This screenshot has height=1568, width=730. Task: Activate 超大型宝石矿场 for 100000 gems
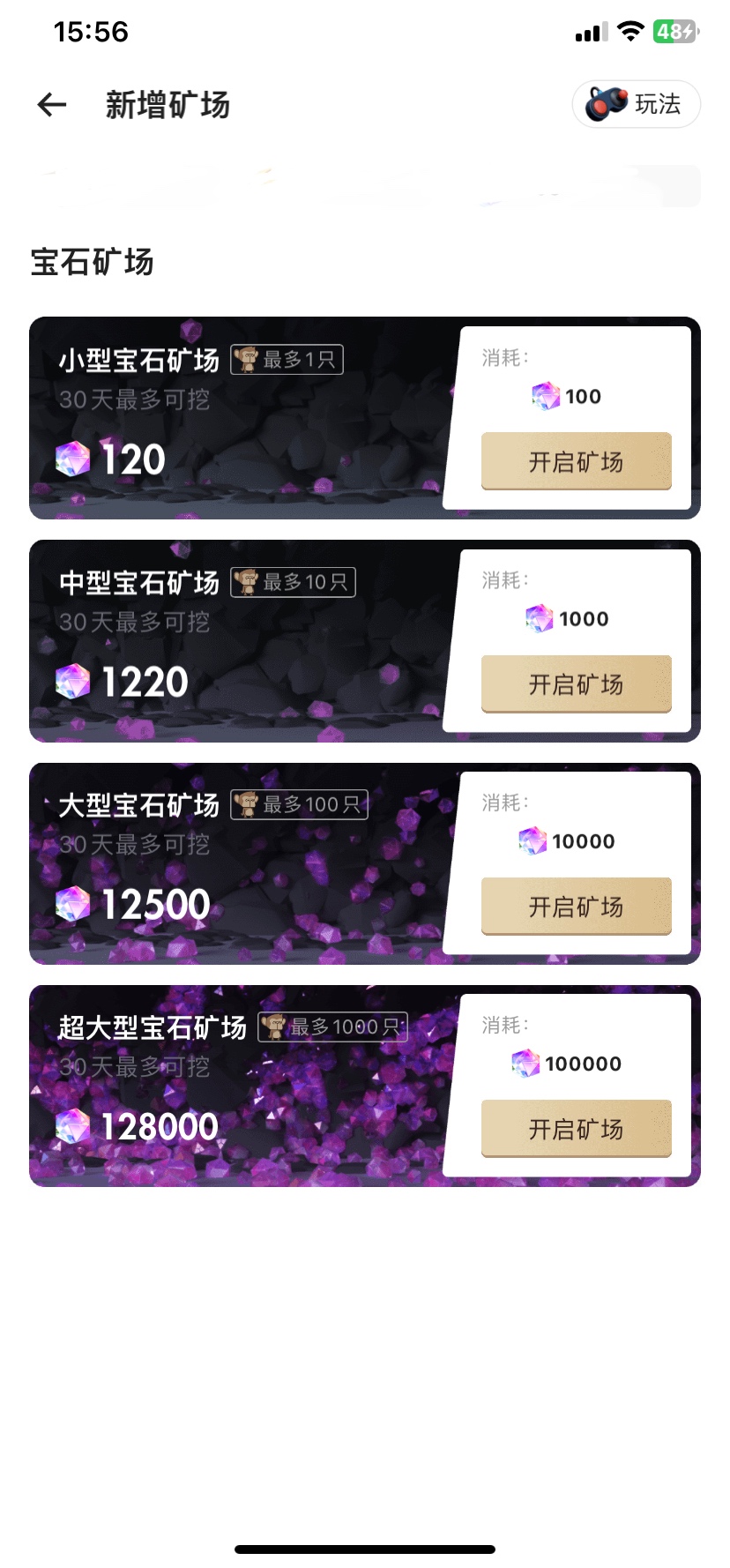(x=576, y=1128)
